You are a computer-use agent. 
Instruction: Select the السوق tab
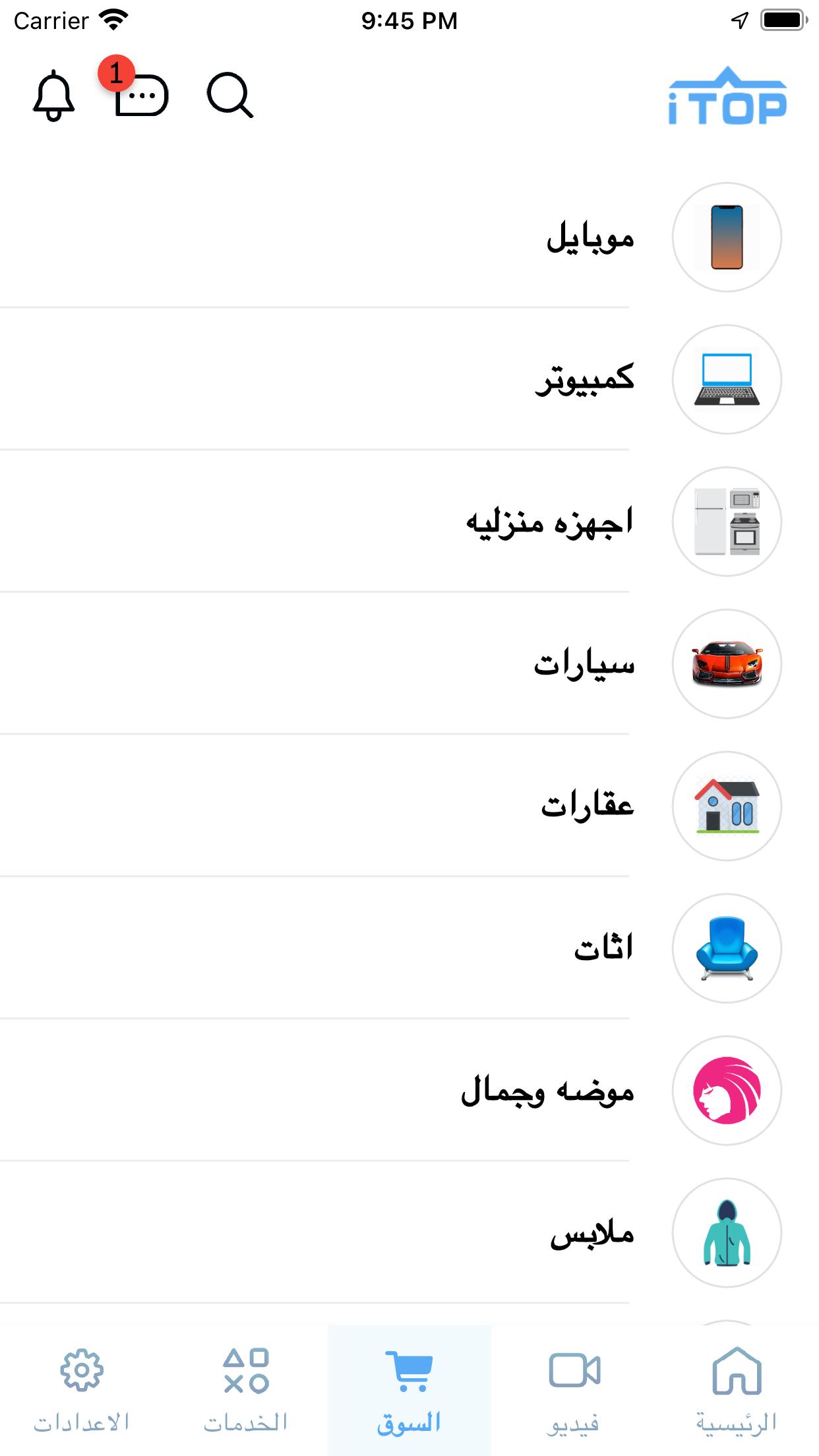[409, 1390]
